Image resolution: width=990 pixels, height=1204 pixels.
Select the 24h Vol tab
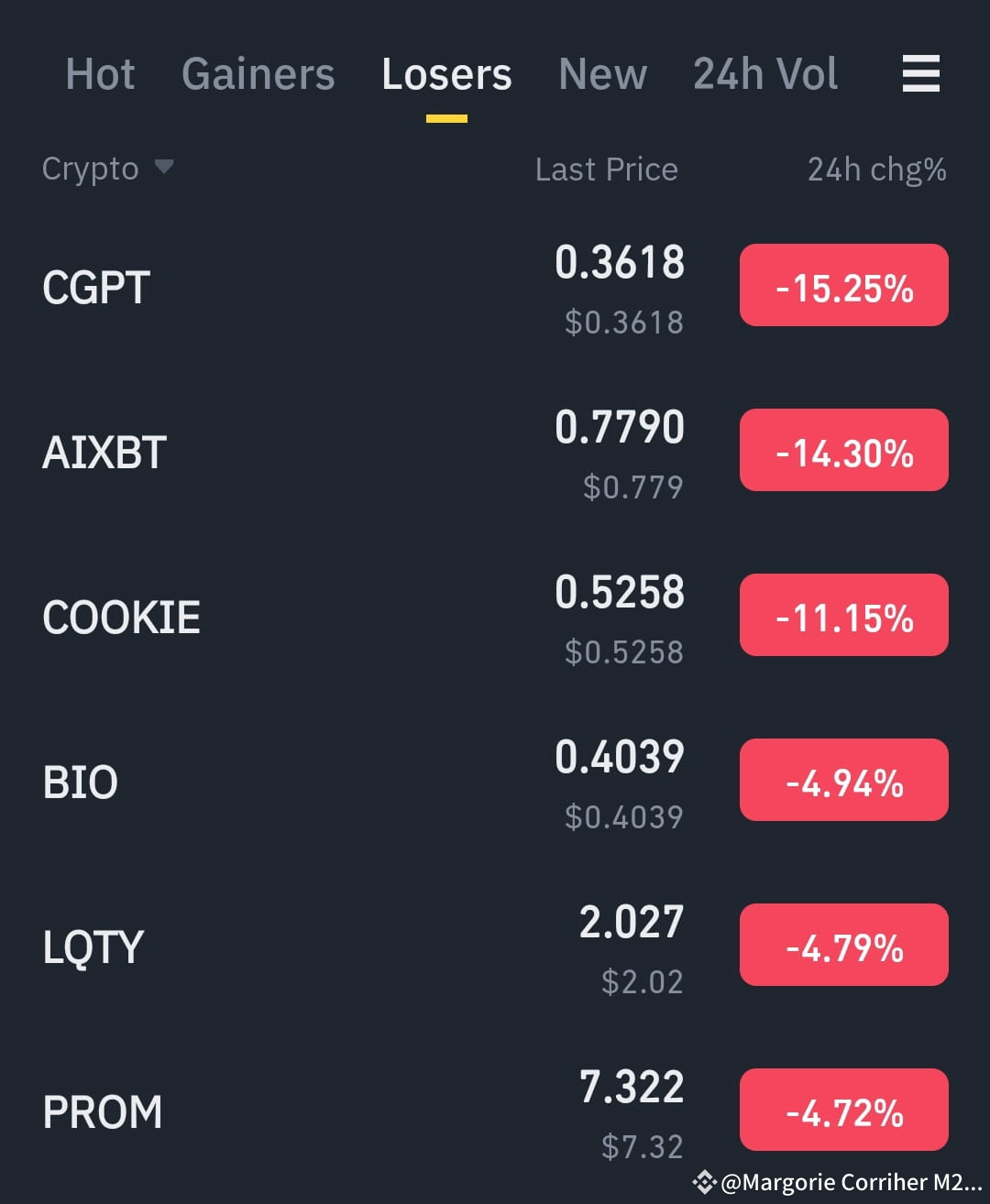coord(765,75)
